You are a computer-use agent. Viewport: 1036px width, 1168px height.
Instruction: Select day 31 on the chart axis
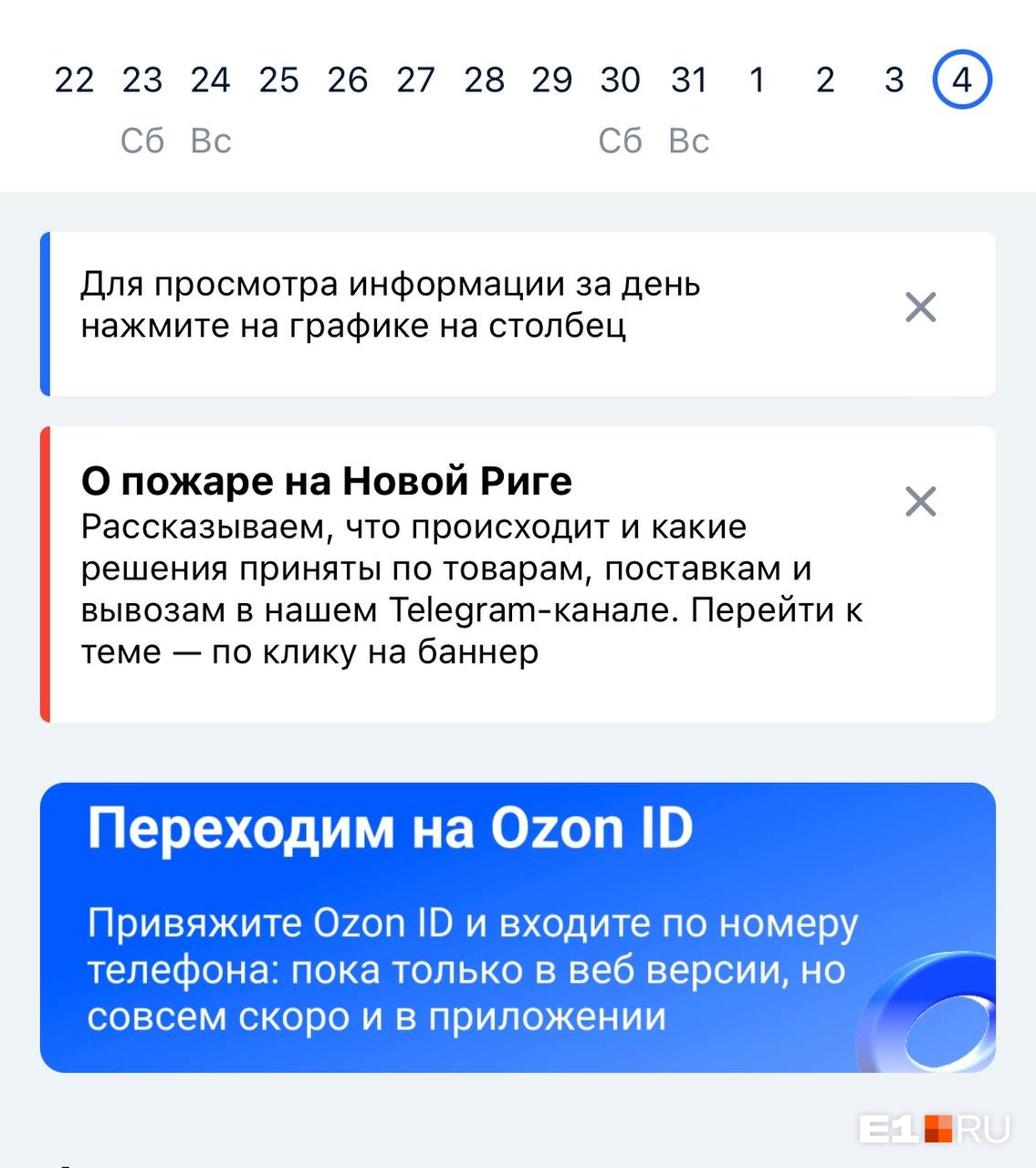[x=689, y=80]
